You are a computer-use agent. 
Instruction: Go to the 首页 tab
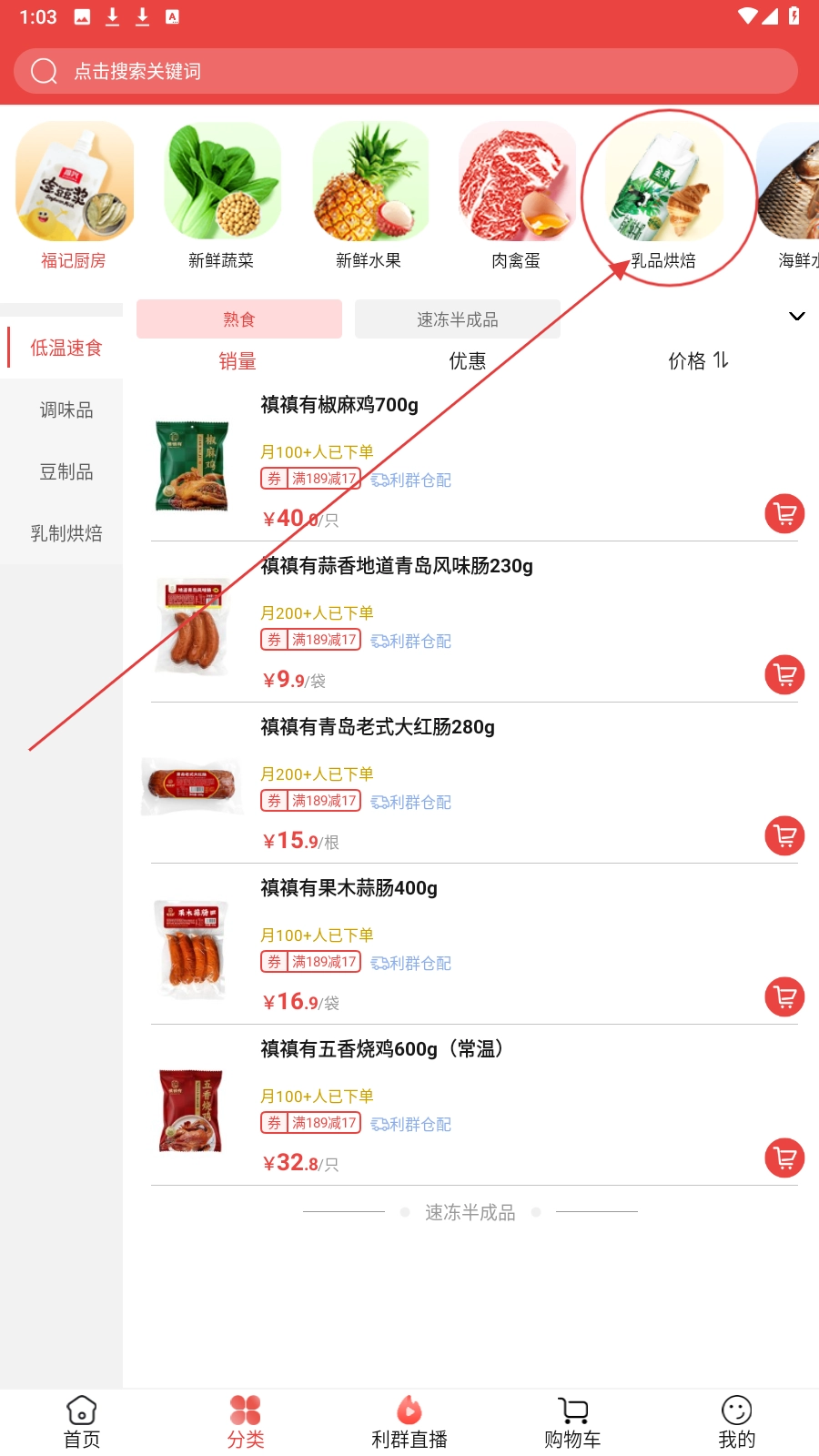point(82,1421)
